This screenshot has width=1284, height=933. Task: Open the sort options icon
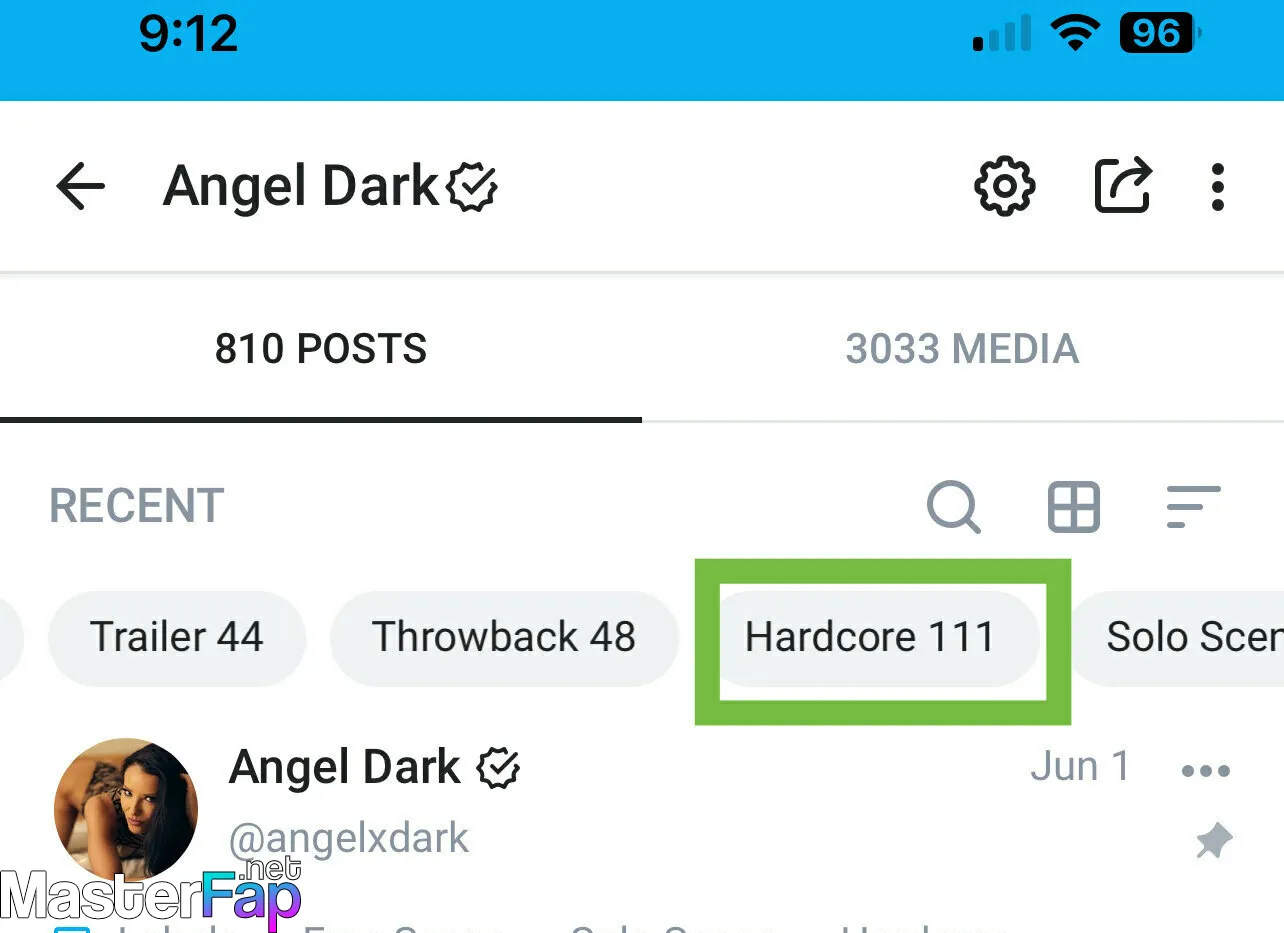[1193, 506]
